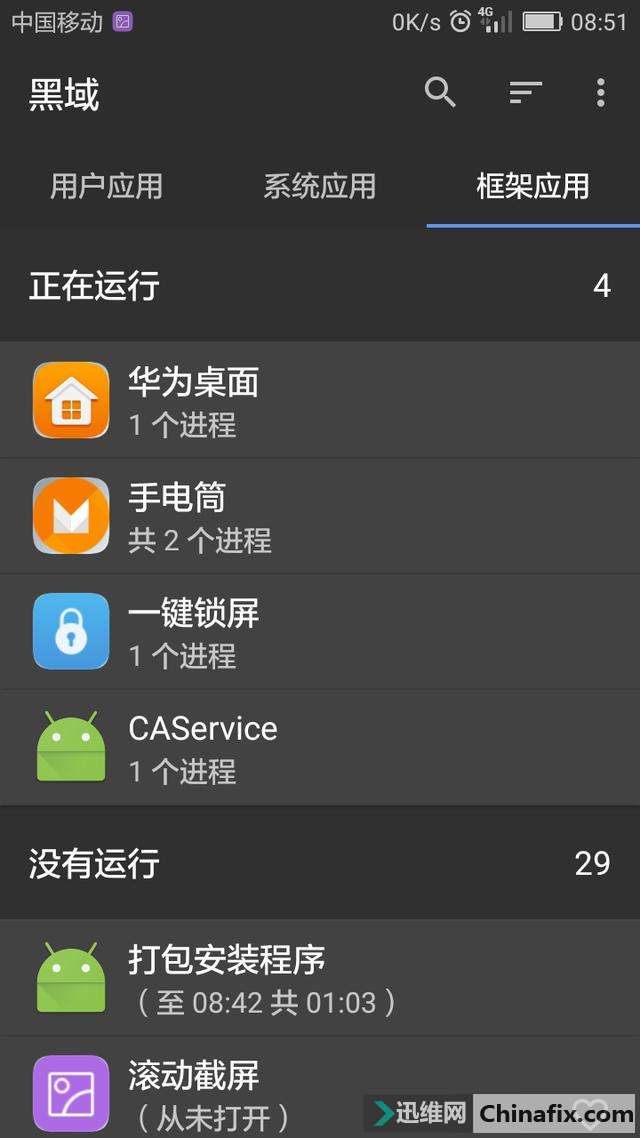640x1138 pixels.
Task: Open the 华为桌面 app entry
Action: (x=320, y=400)
